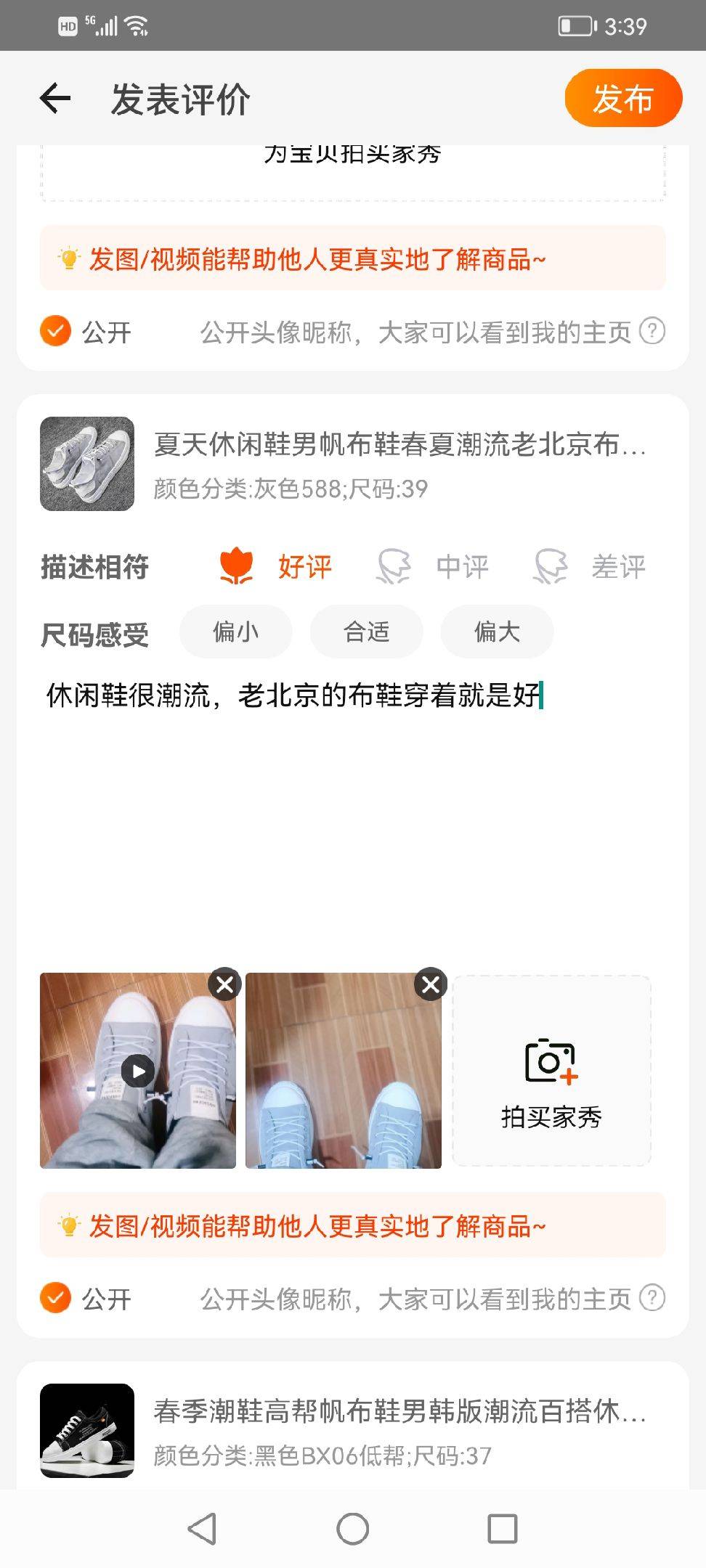706x1568 pixels.
Task: Select the 合适 size chip
Action: coord(366,632)
